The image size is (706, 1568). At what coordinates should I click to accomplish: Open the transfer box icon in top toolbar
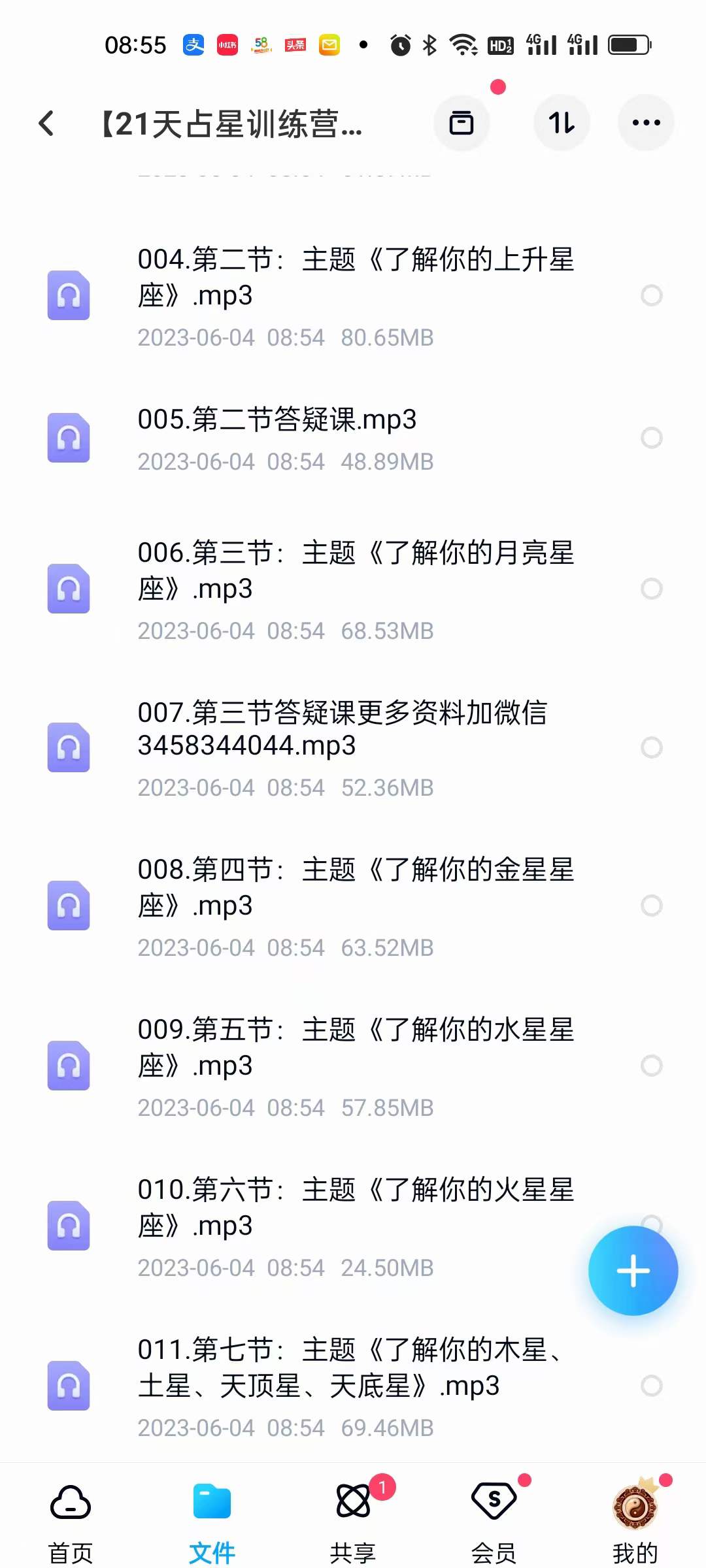coord(462,123)
